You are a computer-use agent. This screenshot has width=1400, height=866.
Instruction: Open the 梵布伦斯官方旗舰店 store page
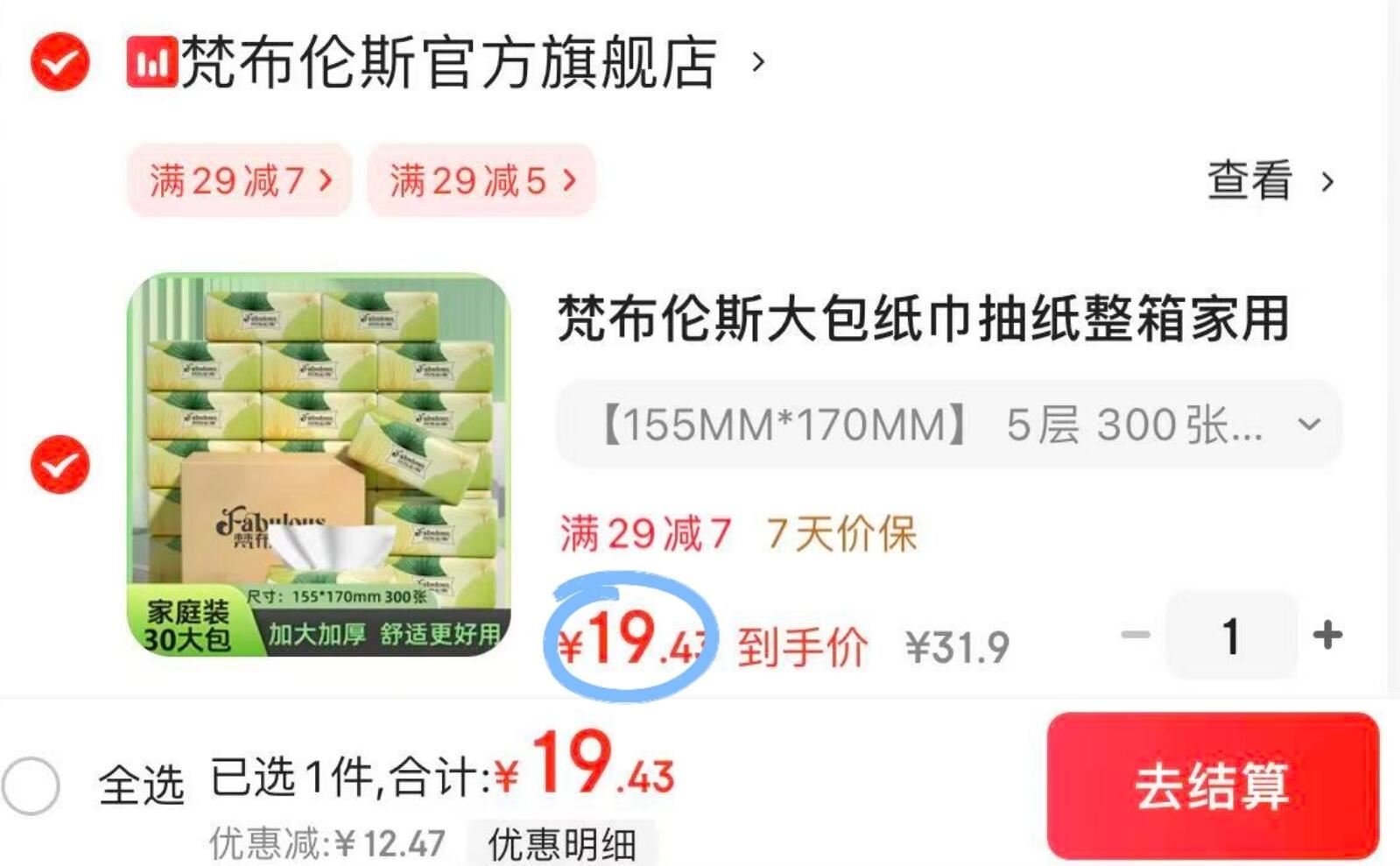pos(448,62)
